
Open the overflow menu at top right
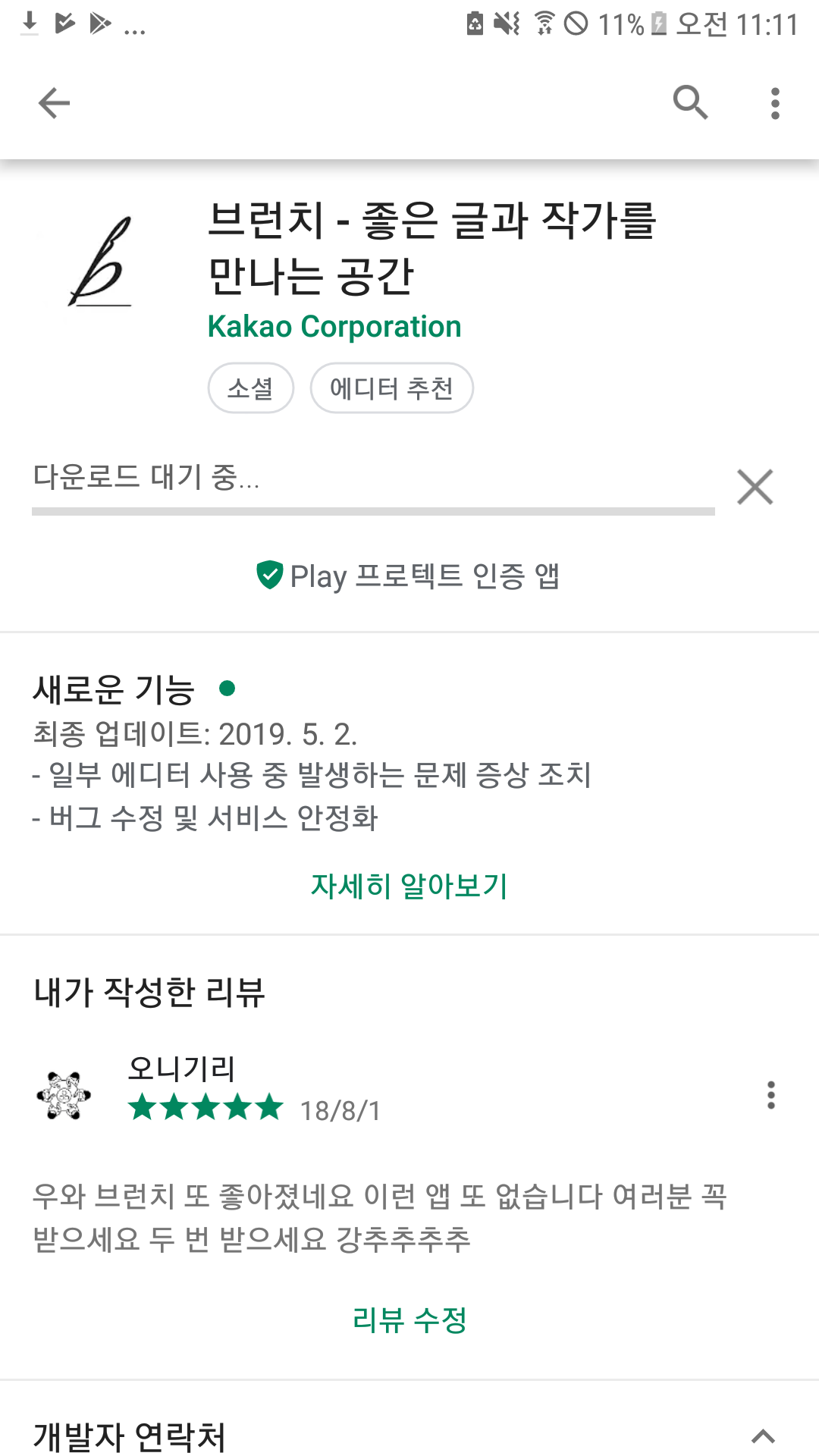(773, 102)
